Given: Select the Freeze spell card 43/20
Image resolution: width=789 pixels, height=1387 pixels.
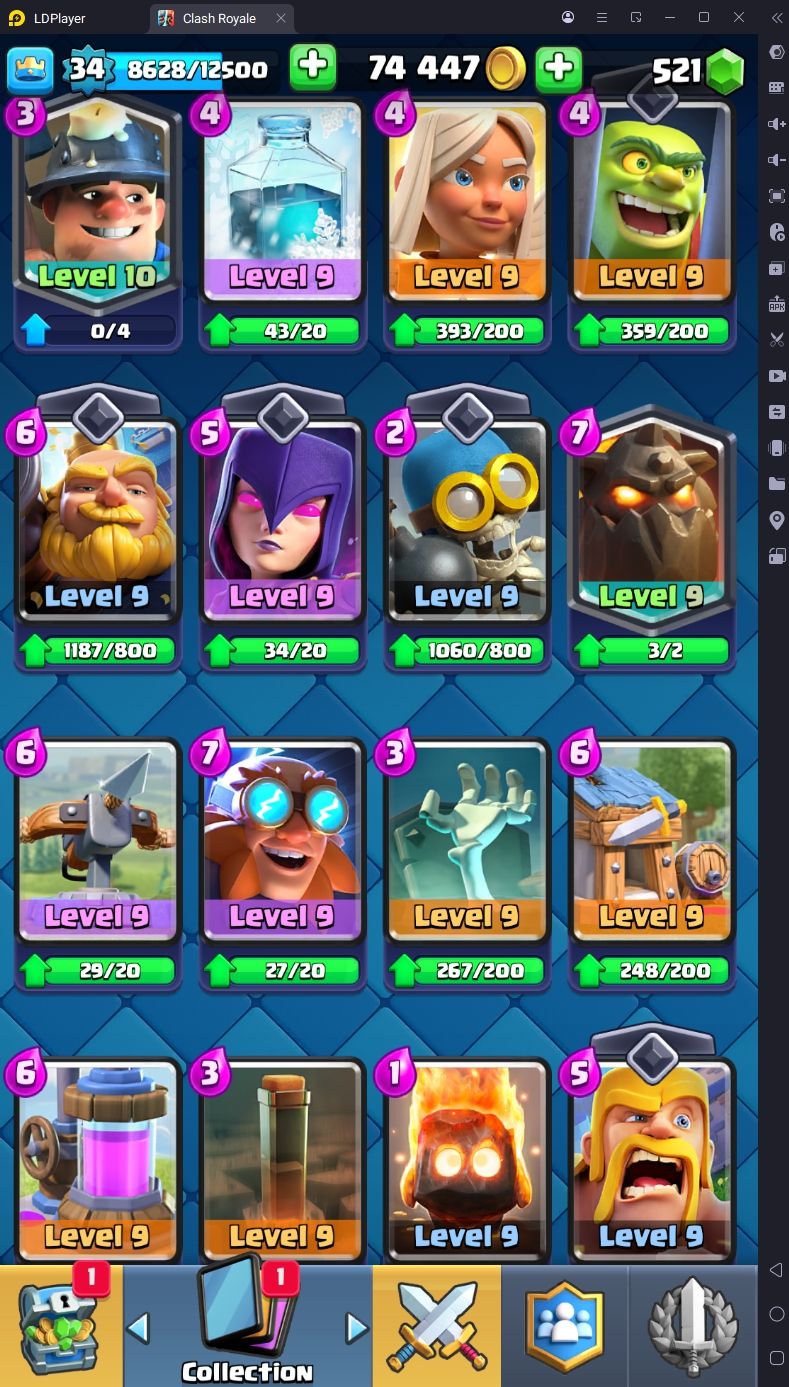Looking at the screenshot, I should pos(282,222).
